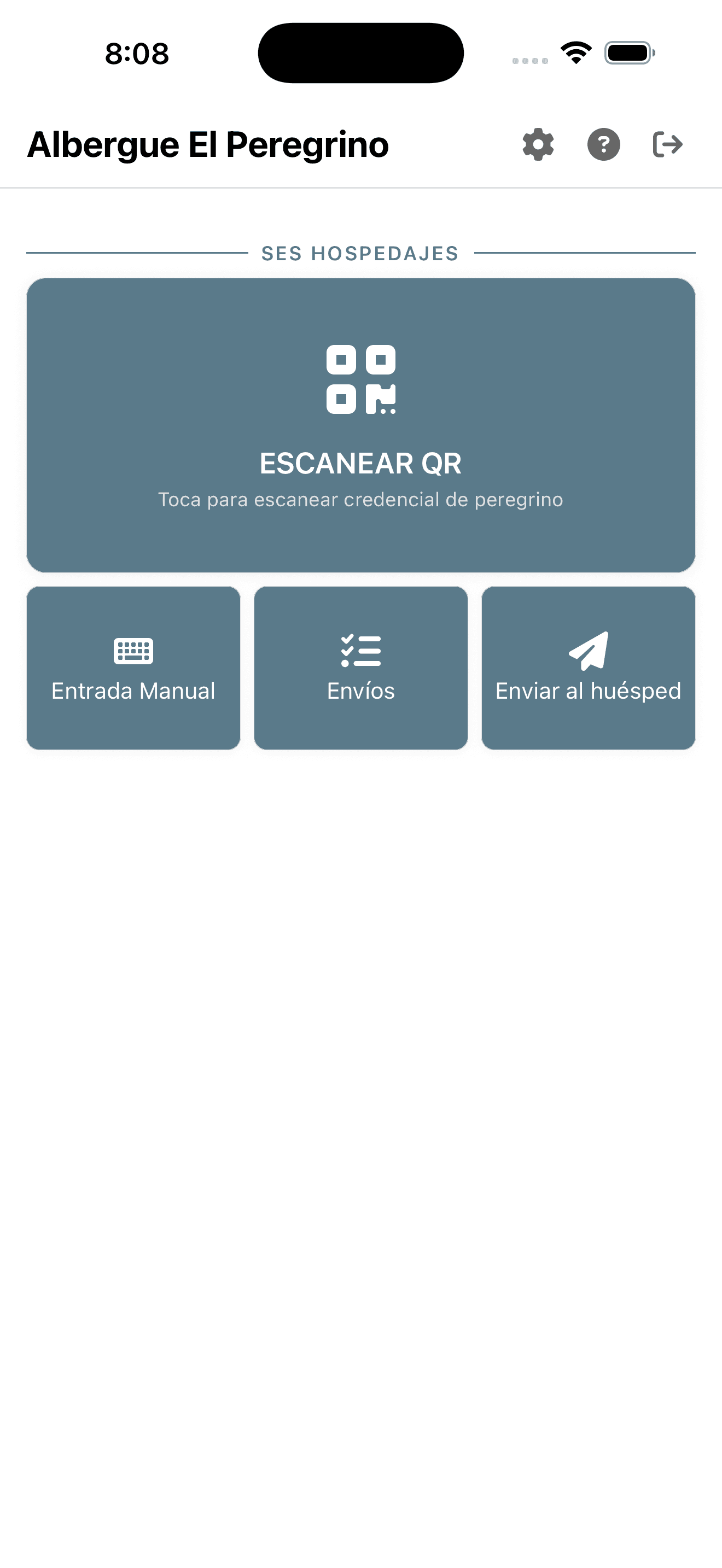Viewport: 722px width, 1568px height.
Task: Tap the battery indicator in the status bar
Action: coord(627,53)
